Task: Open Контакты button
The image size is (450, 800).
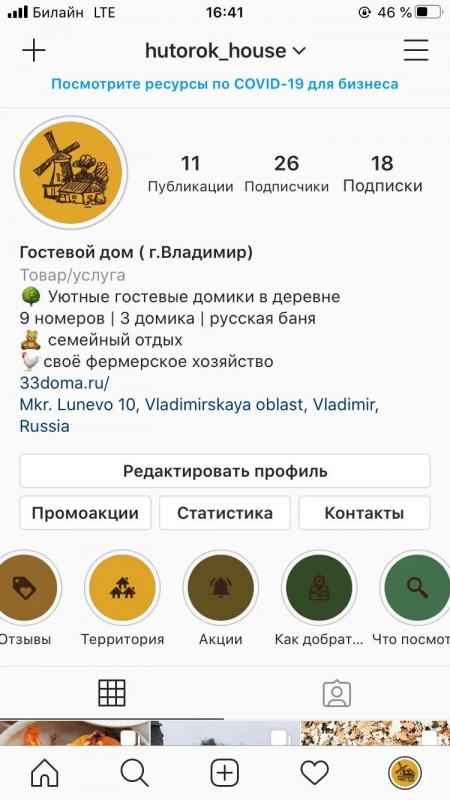Action: click(364, 513)
